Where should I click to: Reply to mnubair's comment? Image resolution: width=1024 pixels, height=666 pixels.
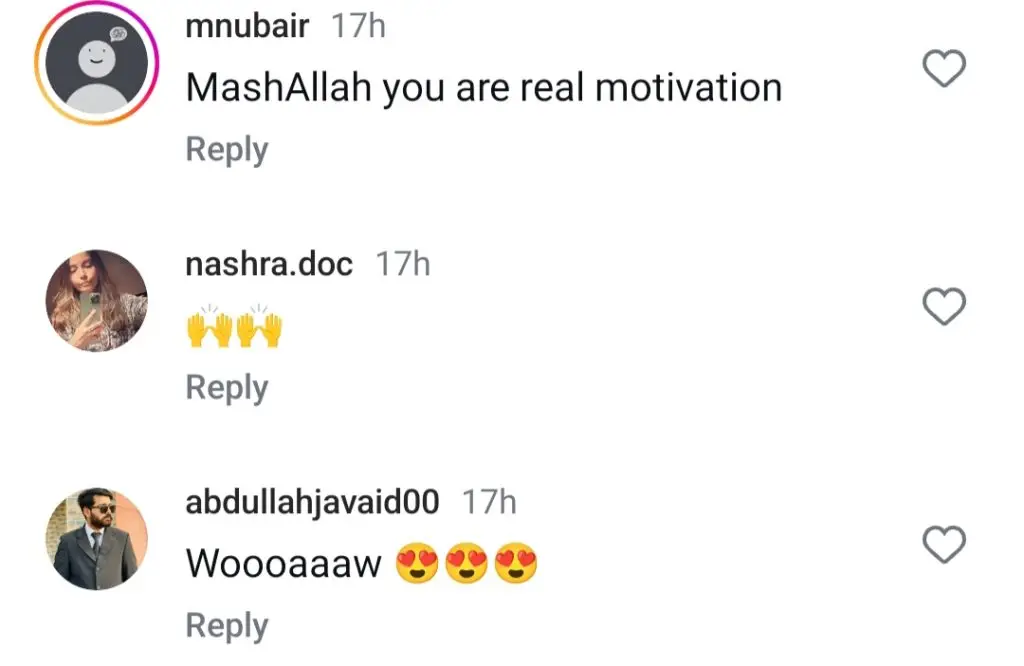coord(227,150)
